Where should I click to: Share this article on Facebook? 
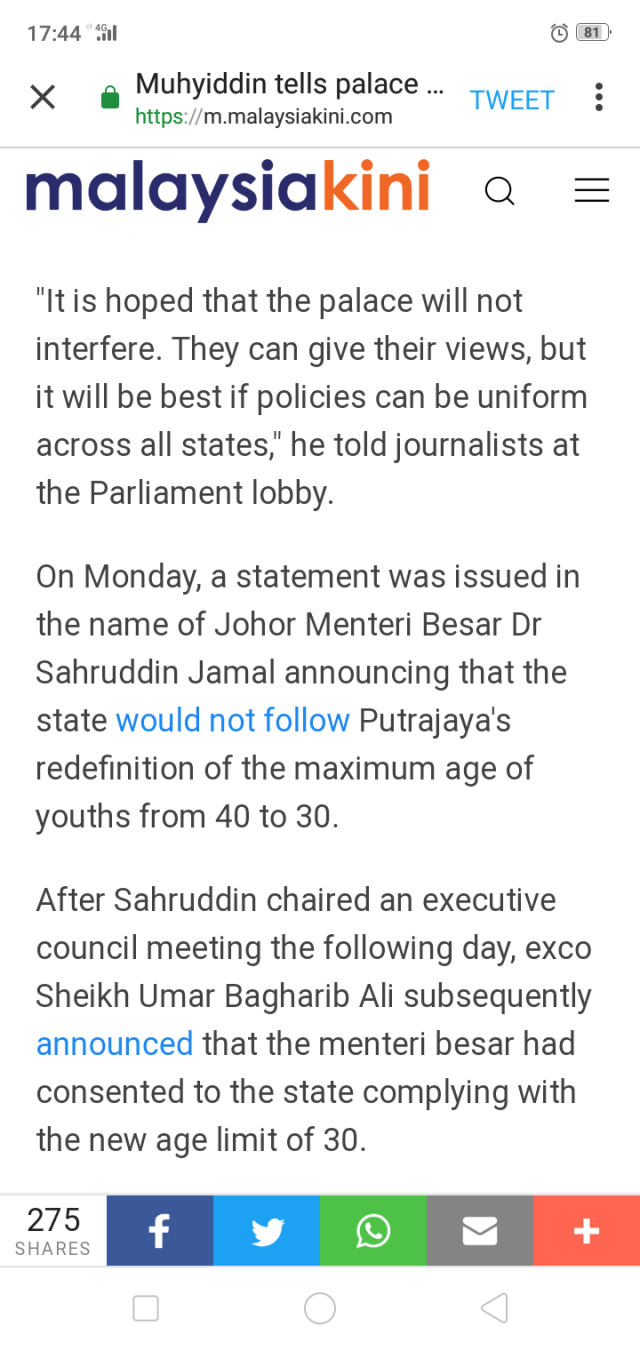pos(160,1231)
